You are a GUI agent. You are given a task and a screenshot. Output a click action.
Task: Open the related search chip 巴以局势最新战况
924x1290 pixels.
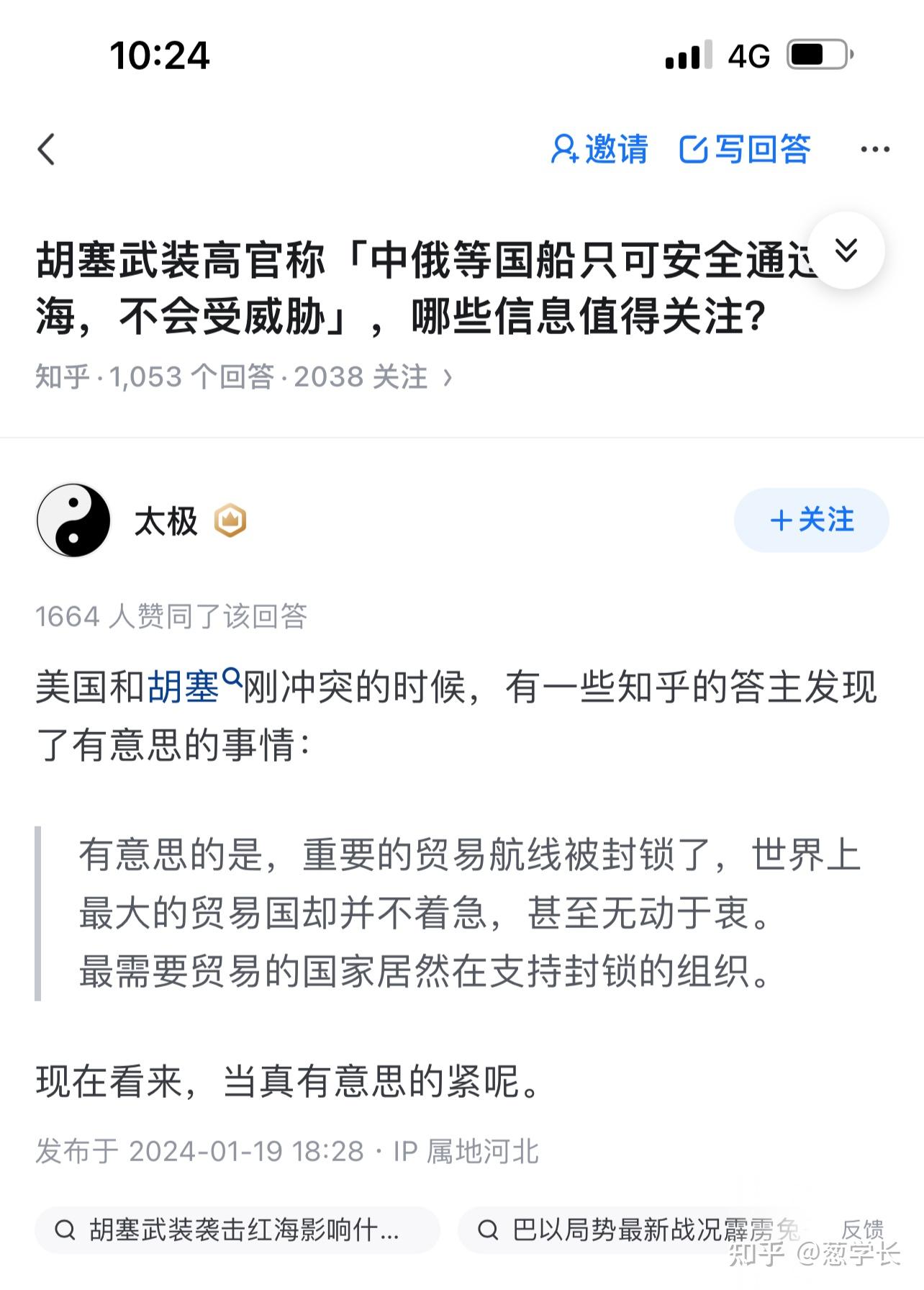pos(633,1230)
